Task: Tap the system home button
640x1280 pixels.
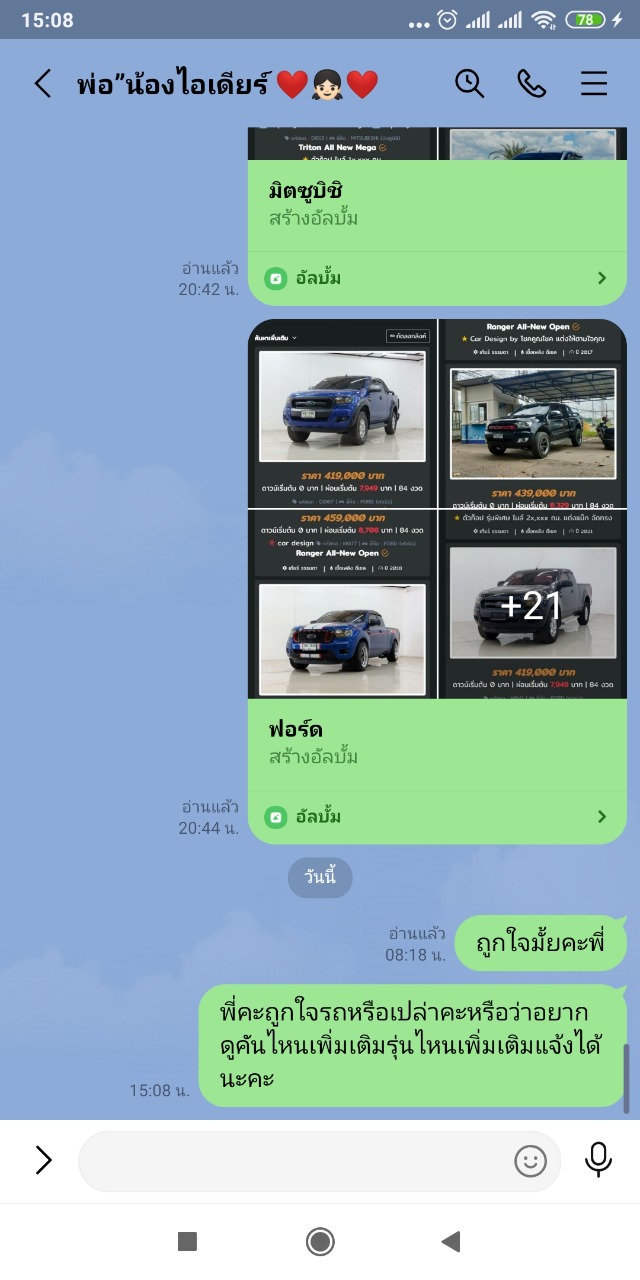Action: point(320,1242)
